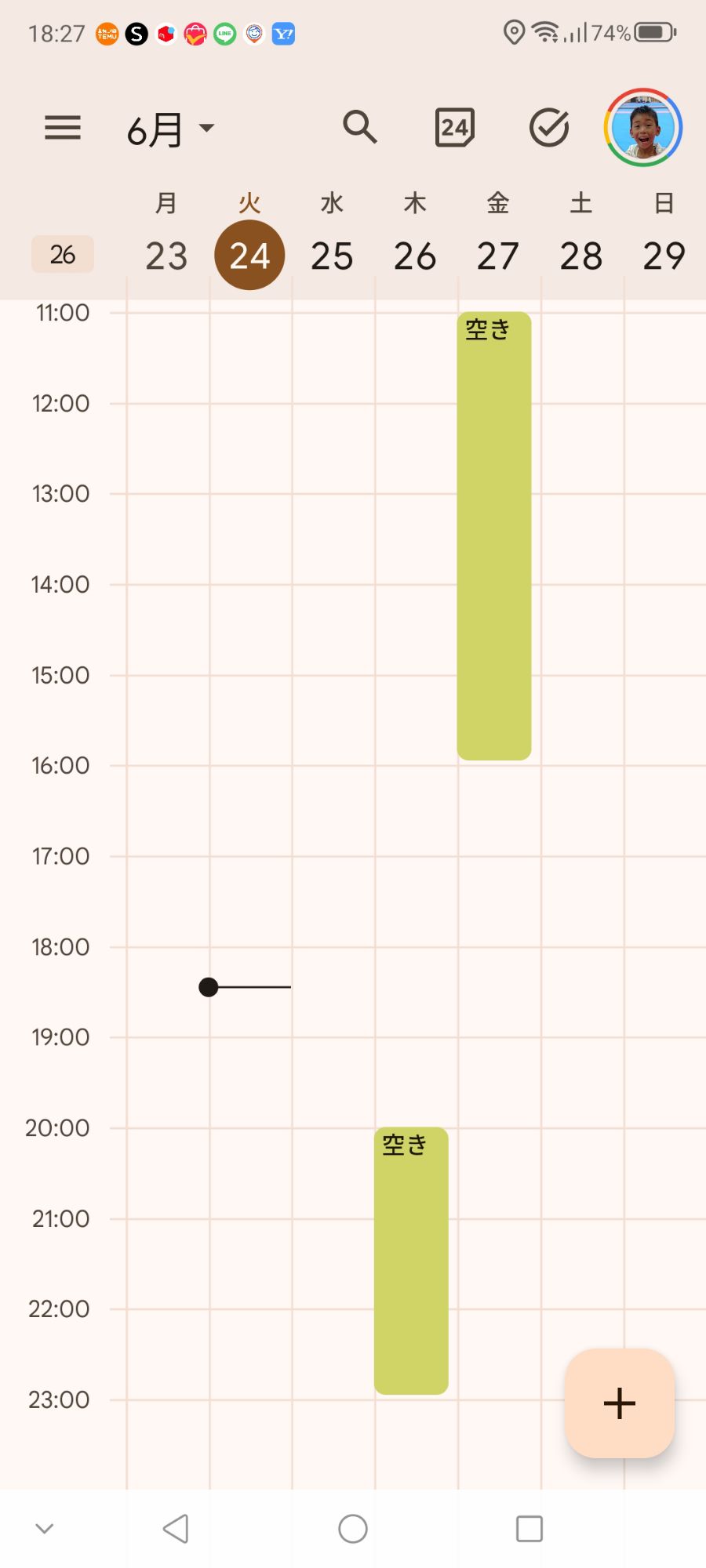Open calendar search
The width and height of the screenshot is (706, 1568).
click(x=360, y=126)
